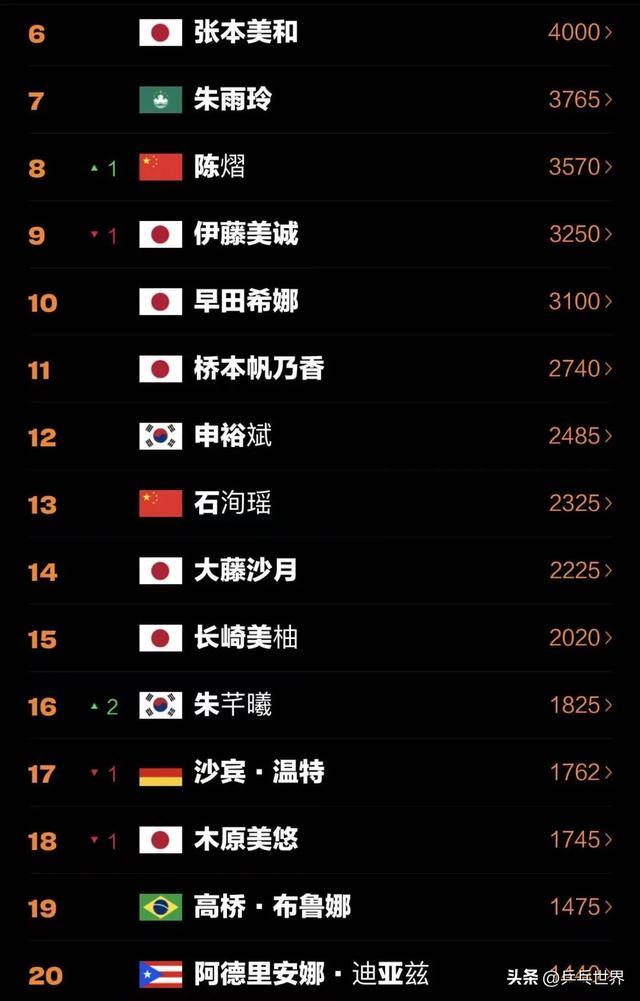Open the entry for 沙宾·温特

[258, 772]
